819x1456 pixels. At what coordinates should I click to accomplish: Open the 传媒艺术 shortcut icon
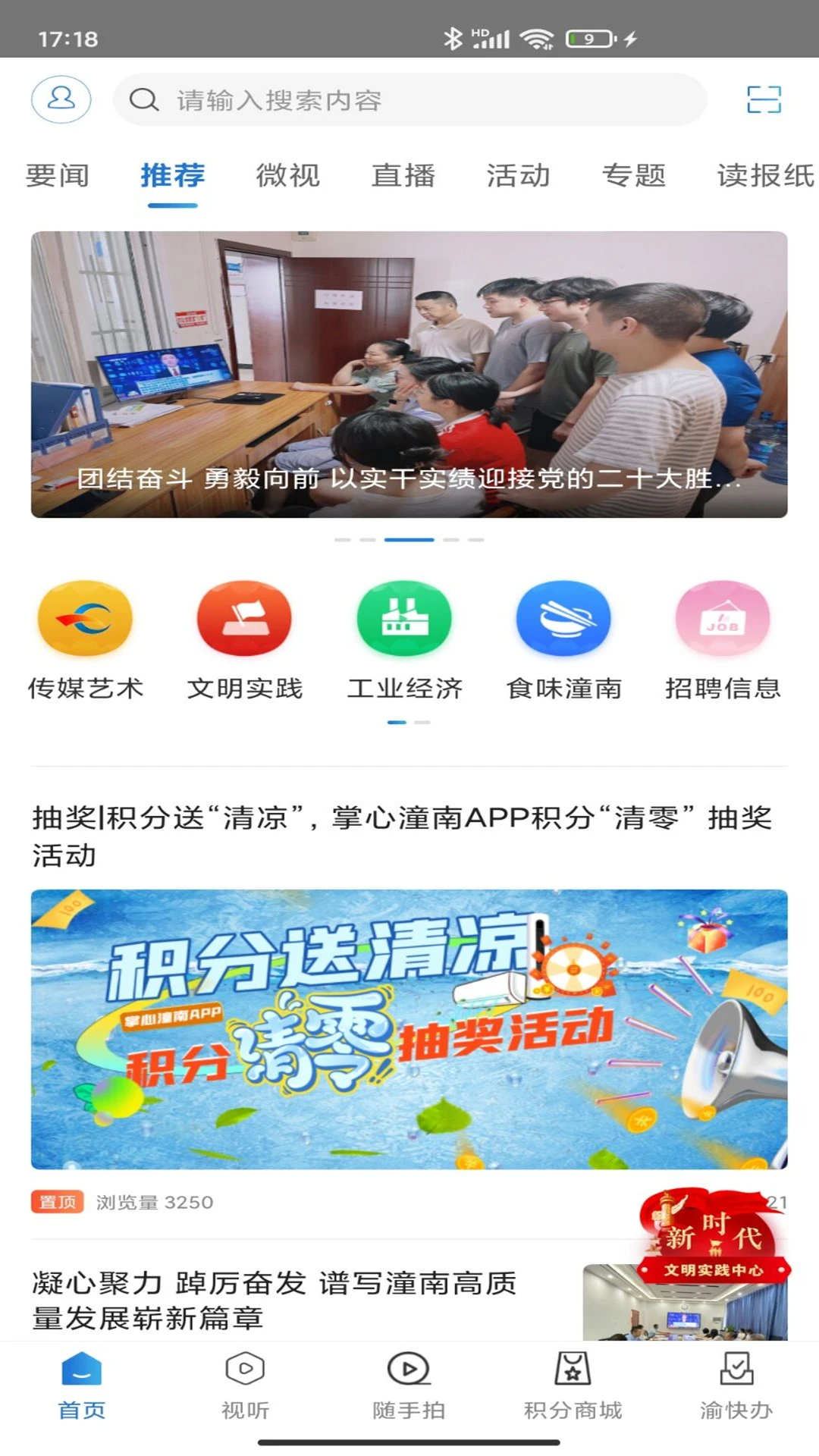click(x=83, y=617)
